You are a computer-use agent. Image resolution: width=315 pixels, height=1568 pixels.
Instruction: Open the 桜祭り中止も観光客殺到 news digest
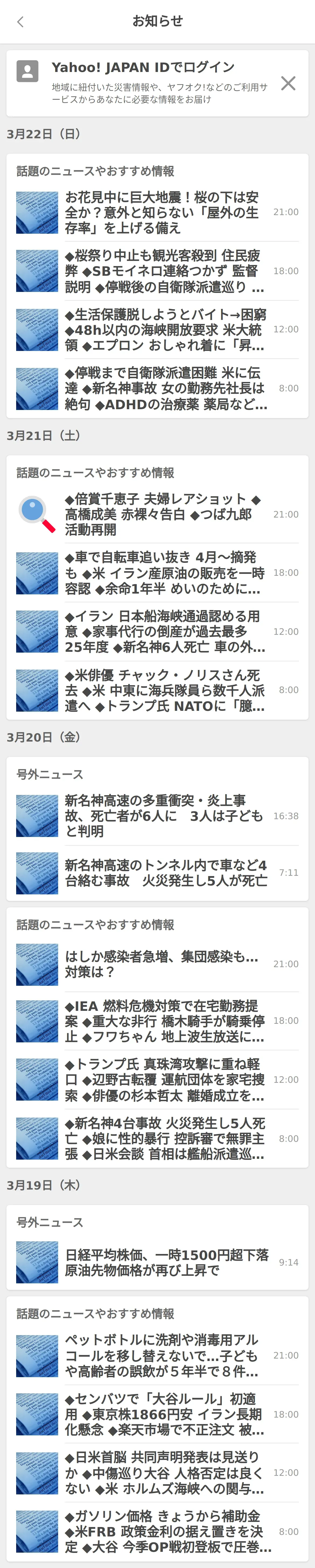[164, 271]
